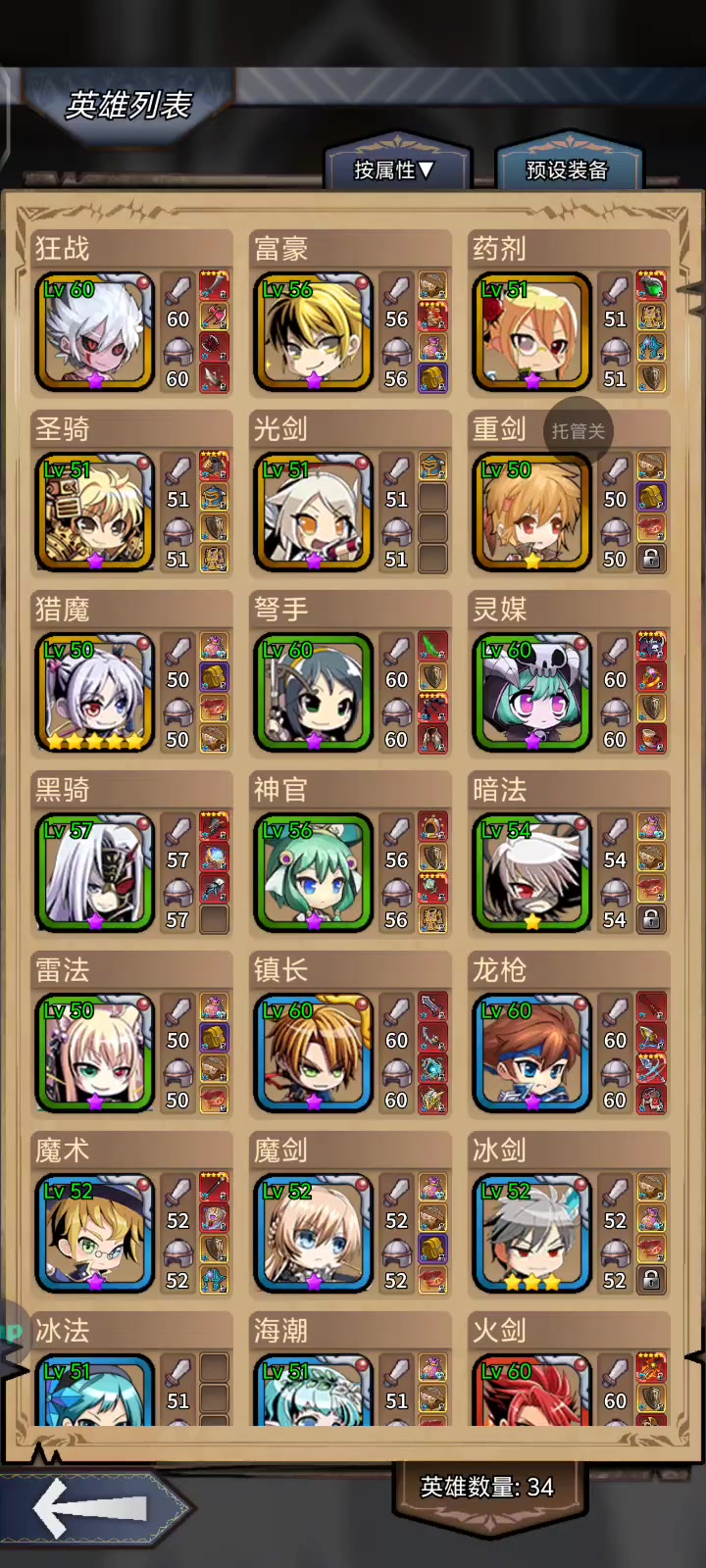Select the 狂战 hero card
Viewport: 706px width, 1568px height.
click(x=131, y=314)
